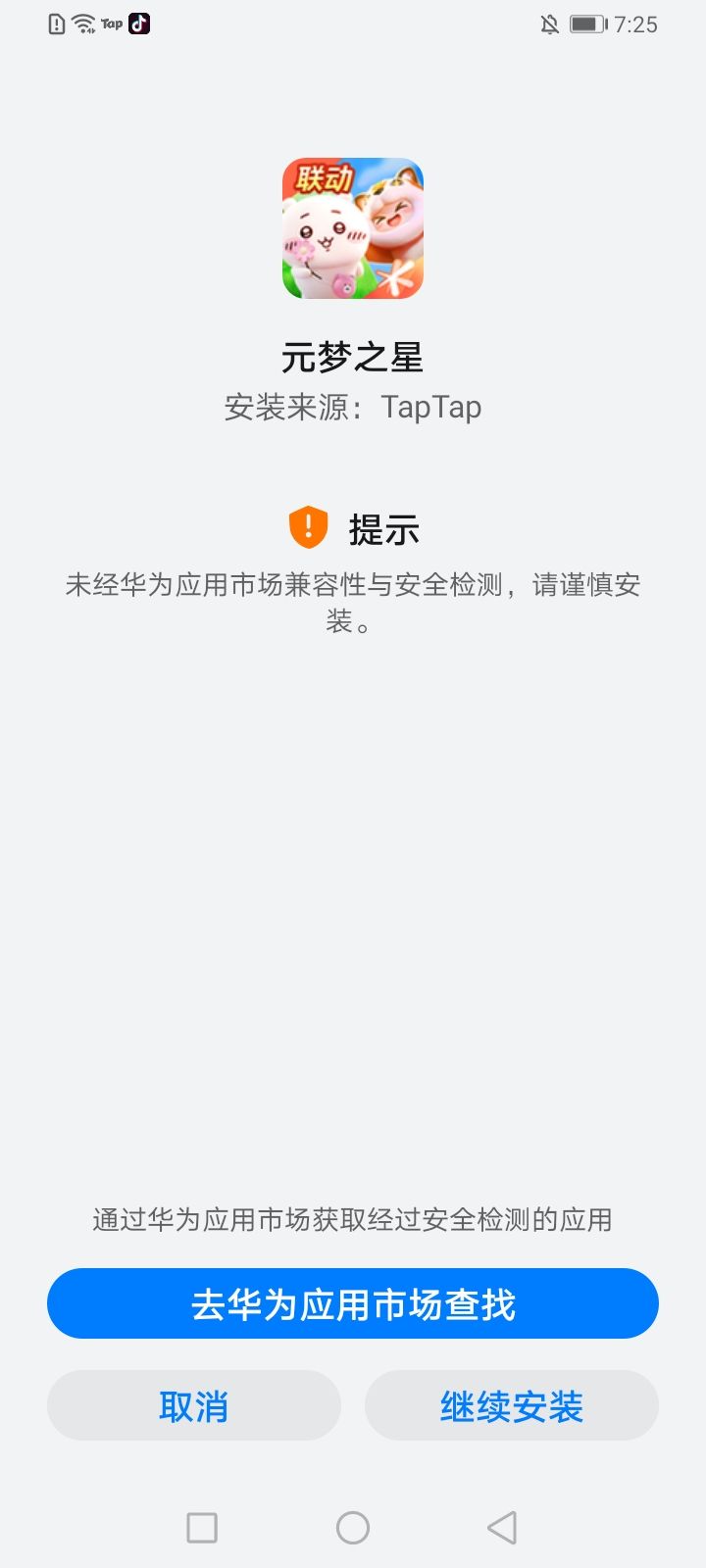Go back using system back button
This screenshot has width=706, height=1568.
point(502,1527)
